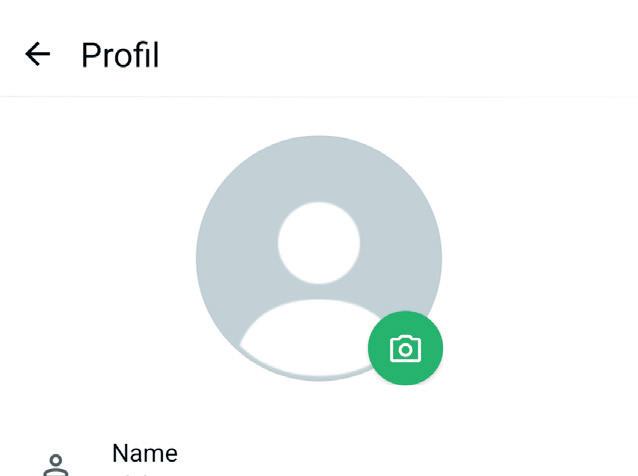
Task: Tap the green camera button
Action: [x=405, y=348]
